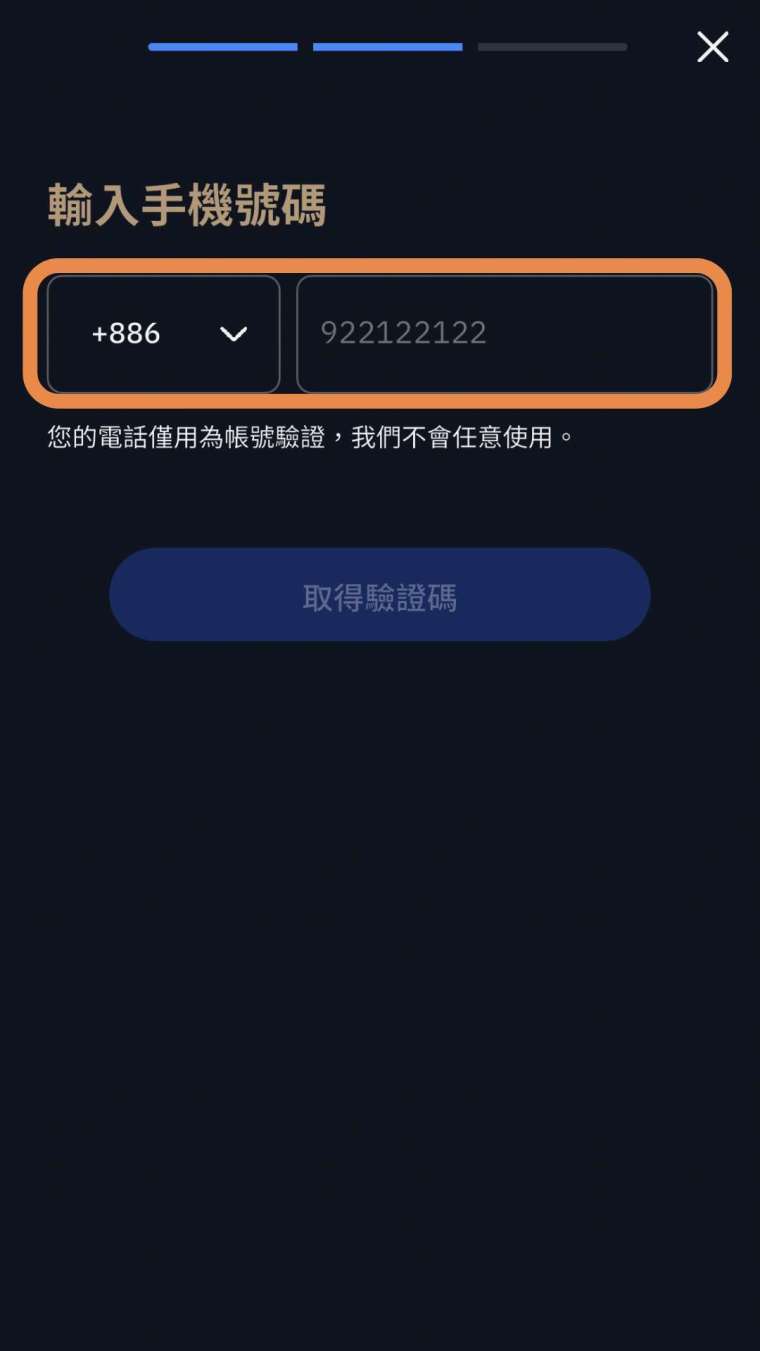Tap the 取得驗證碼 button
The width and height of the screenshot is (760, 1351).
point(380,595)
